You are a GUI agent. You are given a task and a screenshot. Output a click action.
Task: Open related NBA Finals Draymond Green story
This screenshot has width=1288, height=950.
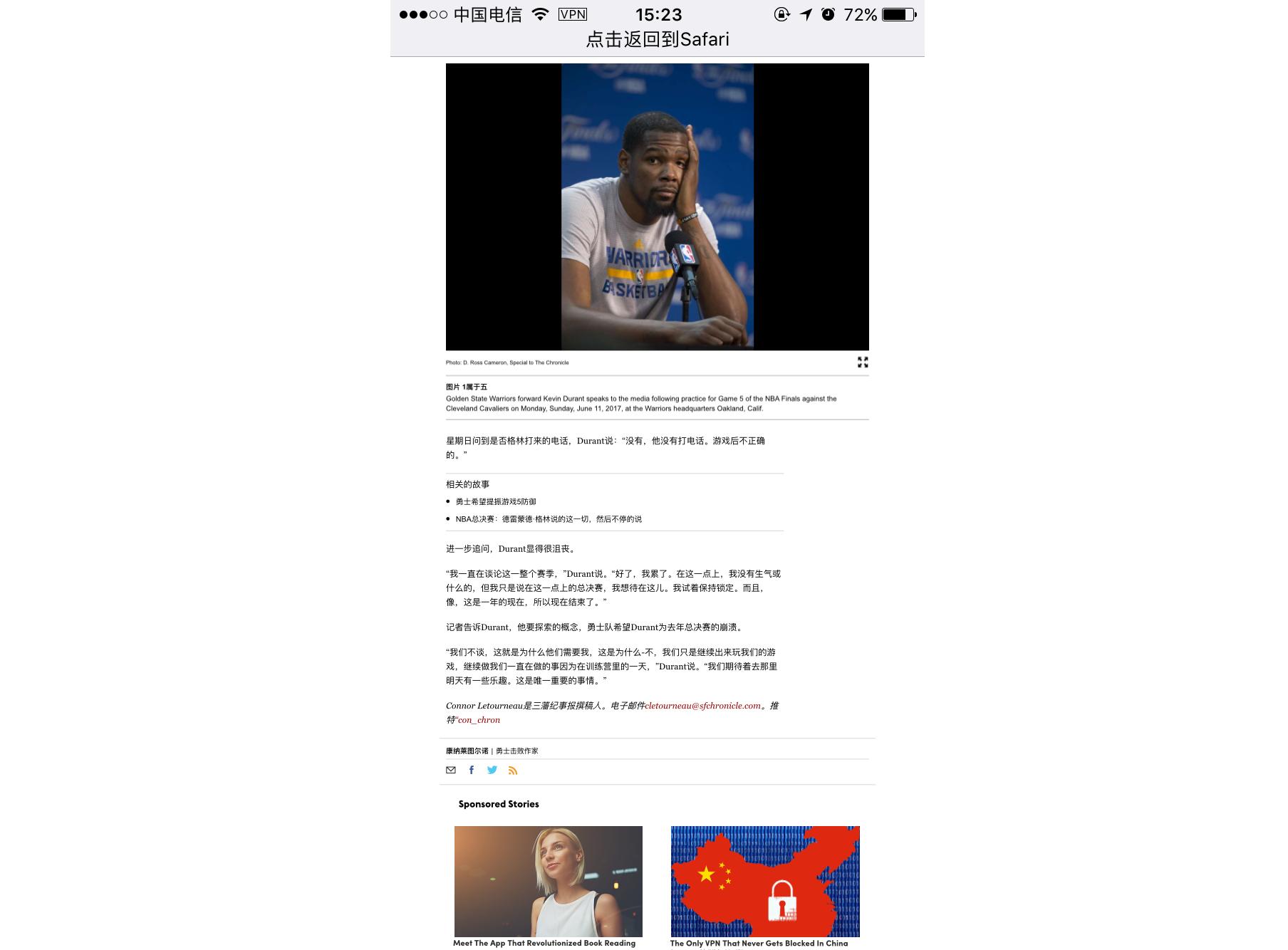coord(549,519)
